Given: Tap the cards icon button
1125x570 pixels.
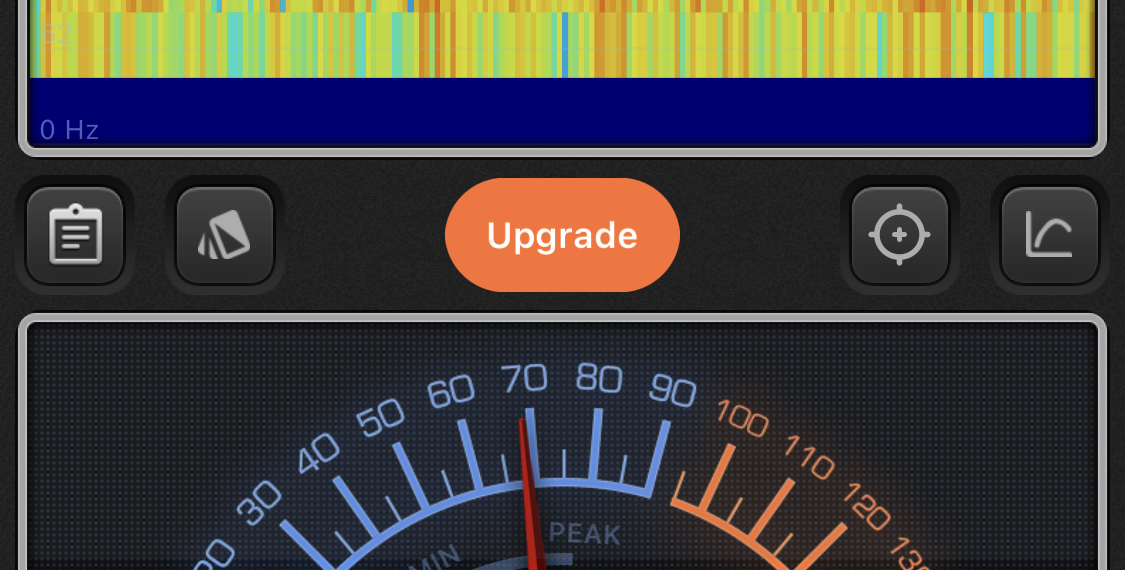Looking at the screenshot, I should click(225, 236).
